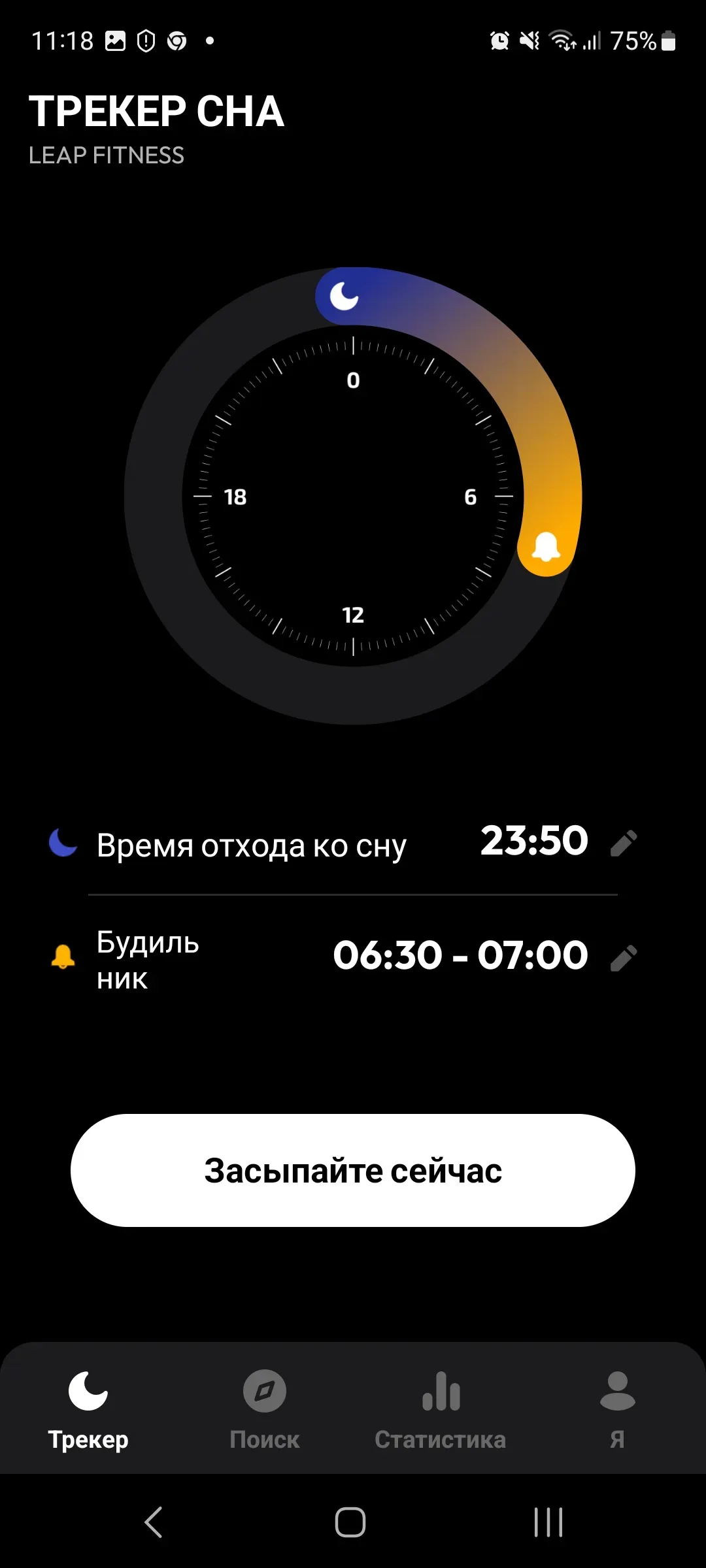Switch to the Поиск tab
This screenshot has height=1568, width=706.
pos(265,1409)
